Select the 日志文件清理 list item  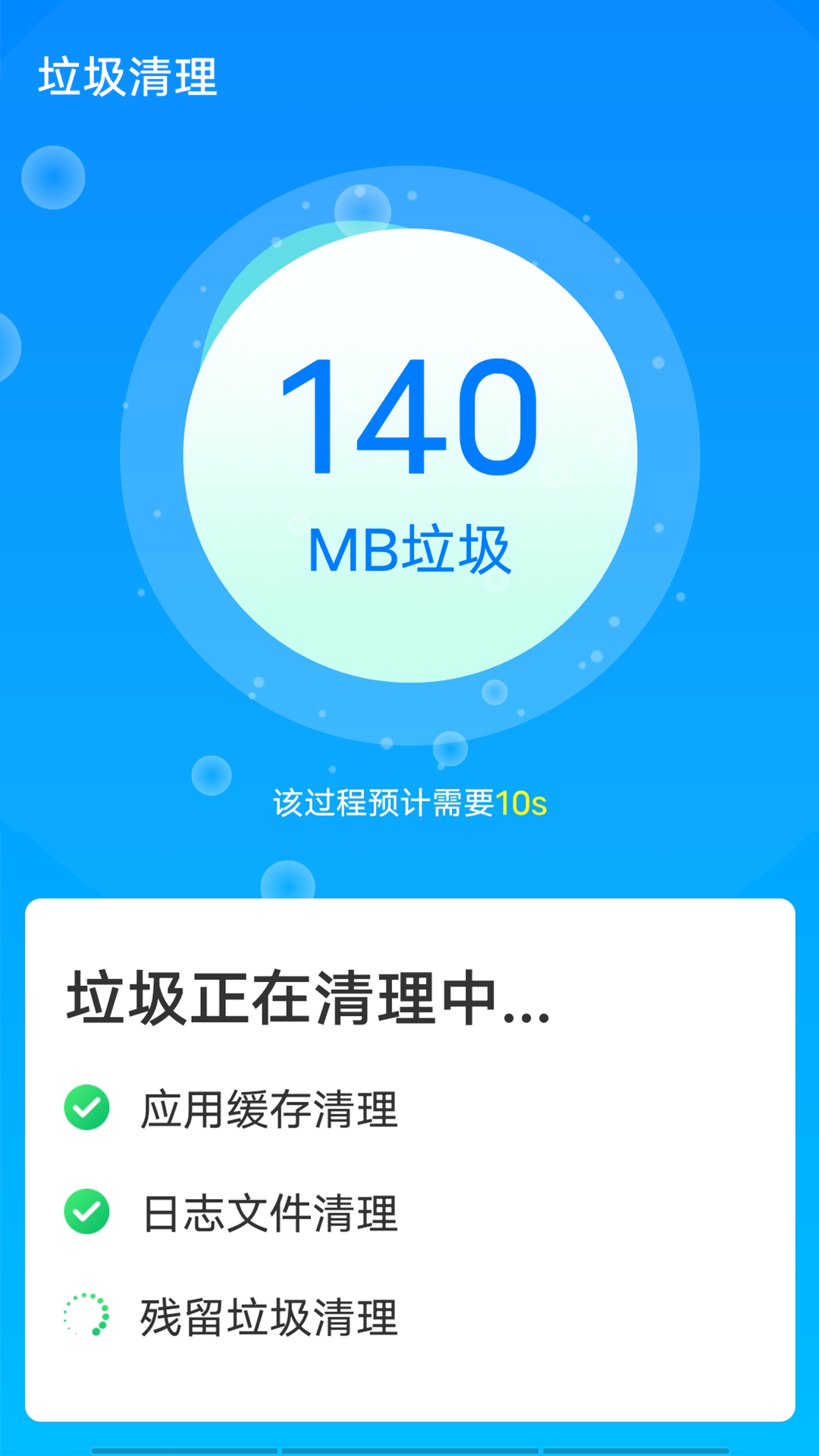pos(269,1213)
